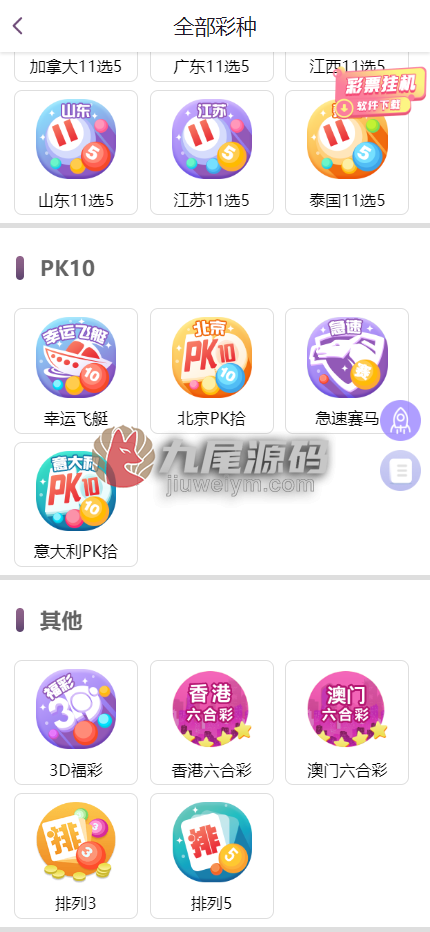
Task: Open 急速赛马 game
Action: click(x=347, y=371)
